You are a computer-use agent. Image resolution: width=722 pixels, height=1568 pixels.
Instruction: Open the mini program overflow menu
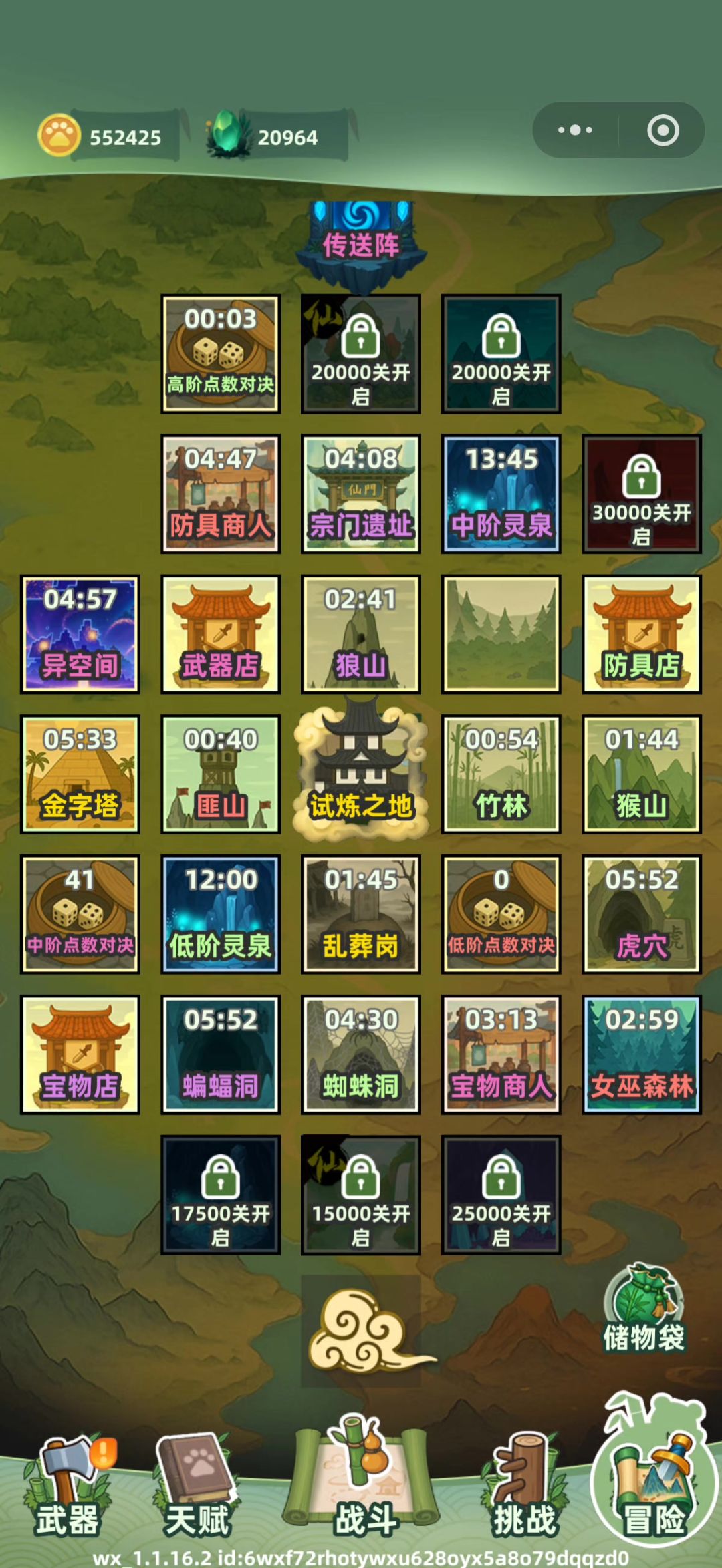(x=575, y=130)
